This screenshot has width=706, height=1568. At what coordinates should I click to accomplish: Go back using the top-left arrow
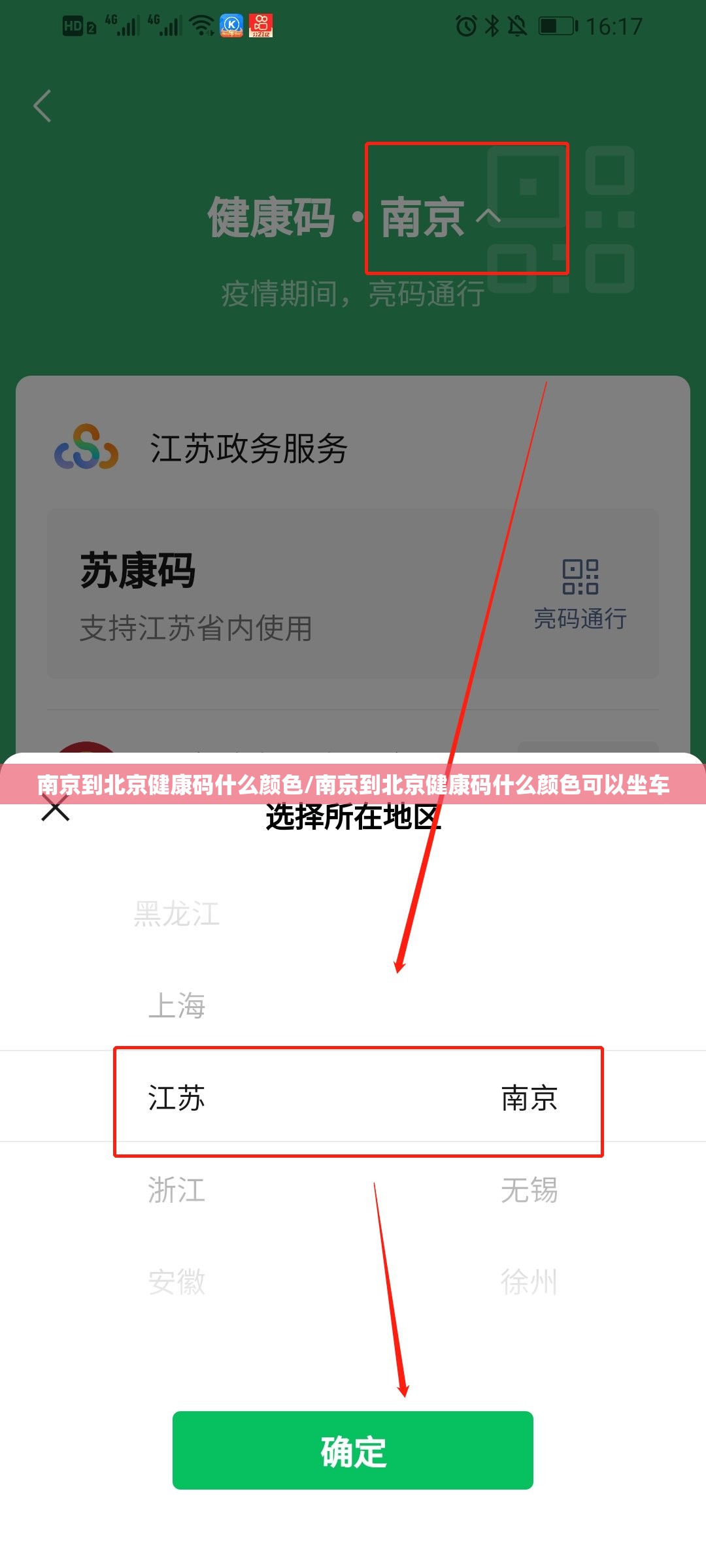(42, 106)
